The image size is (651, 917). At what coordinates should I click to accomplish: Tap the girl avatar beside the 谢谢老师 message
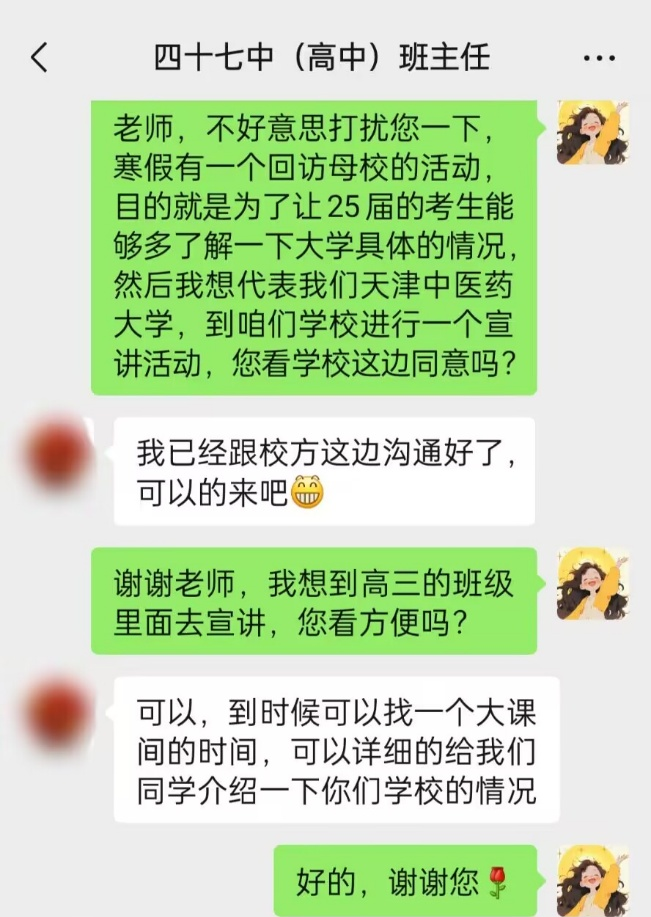[592, 583]
